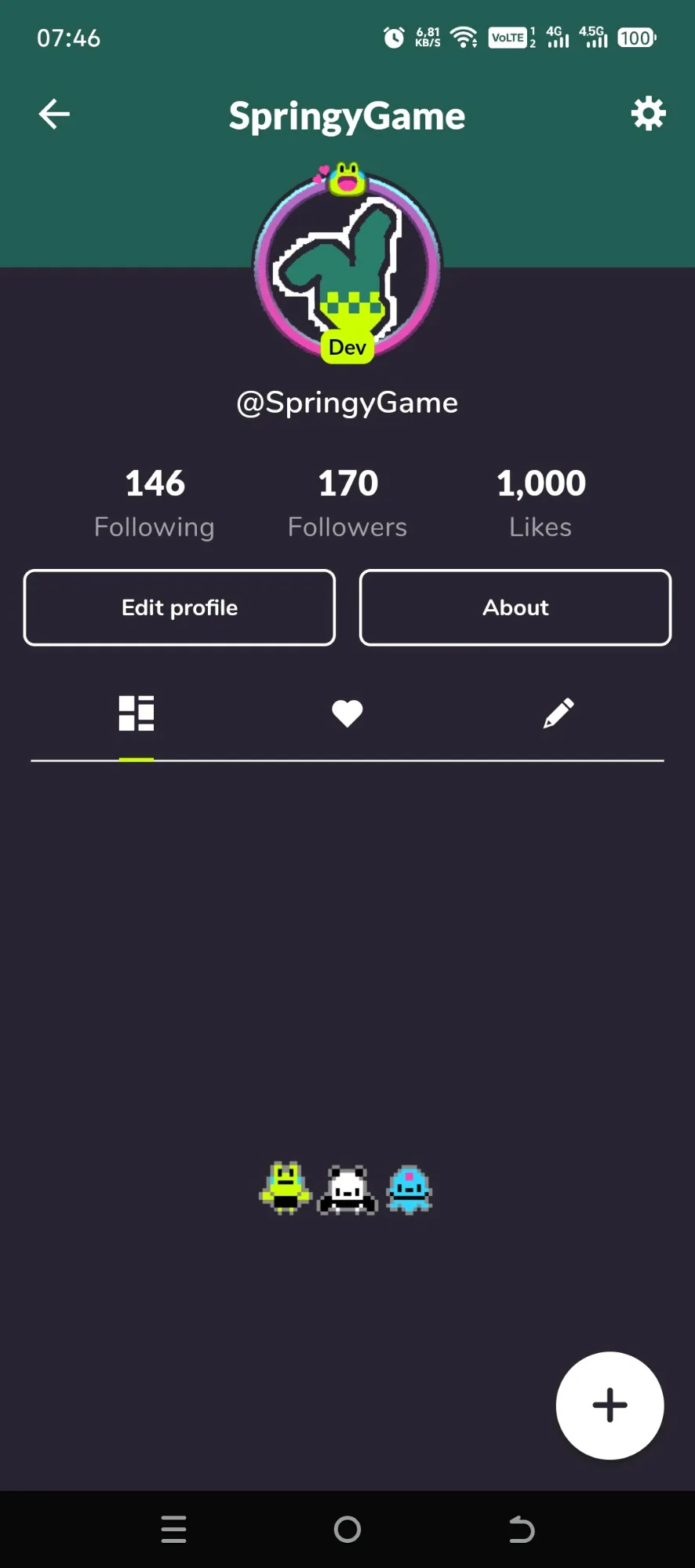Tap Edit profile

pyautogui.click(x=180, y=607)
